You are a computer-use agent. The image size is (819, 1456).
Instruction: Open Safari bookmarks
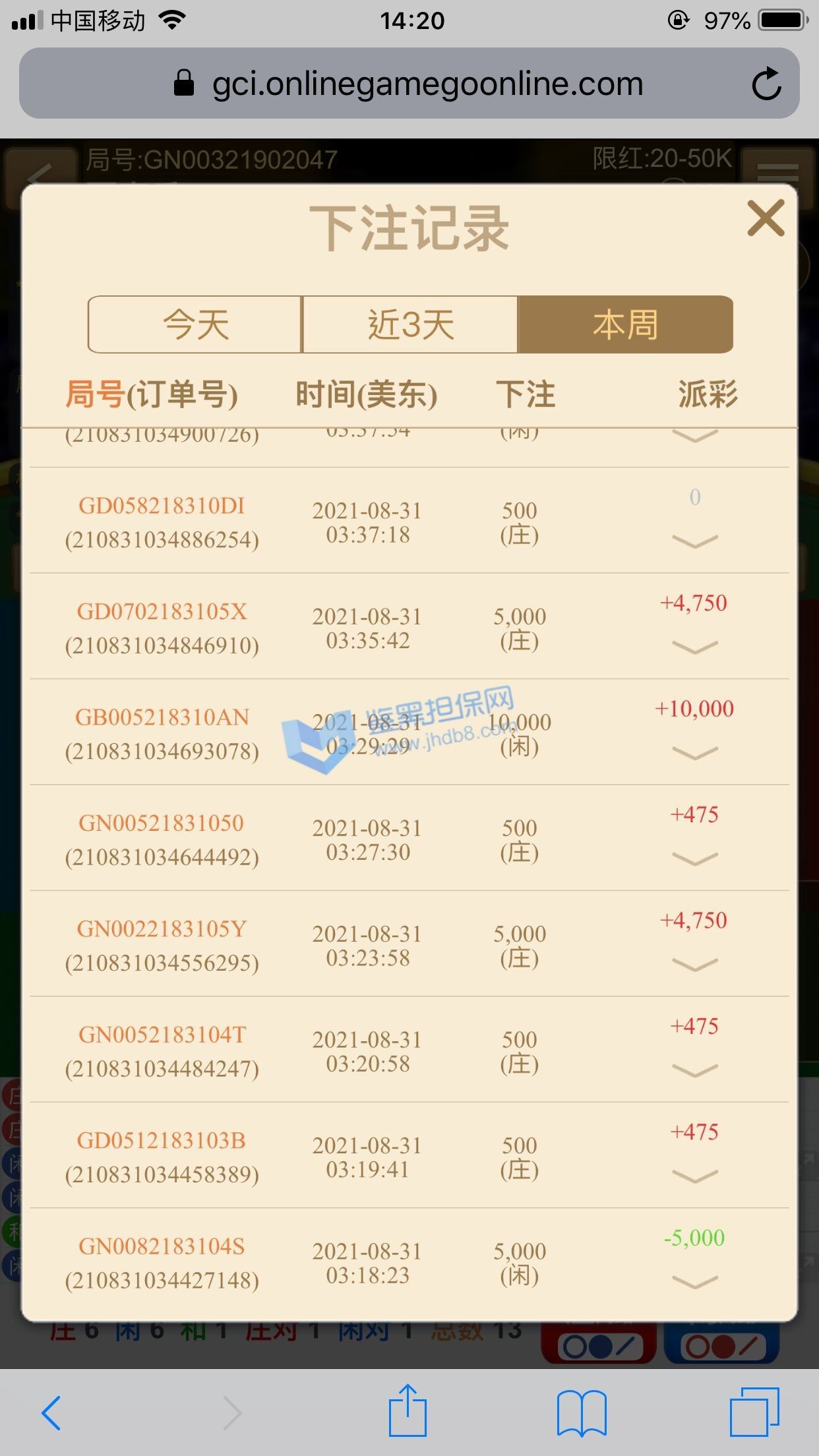[x=582, y=1412]
